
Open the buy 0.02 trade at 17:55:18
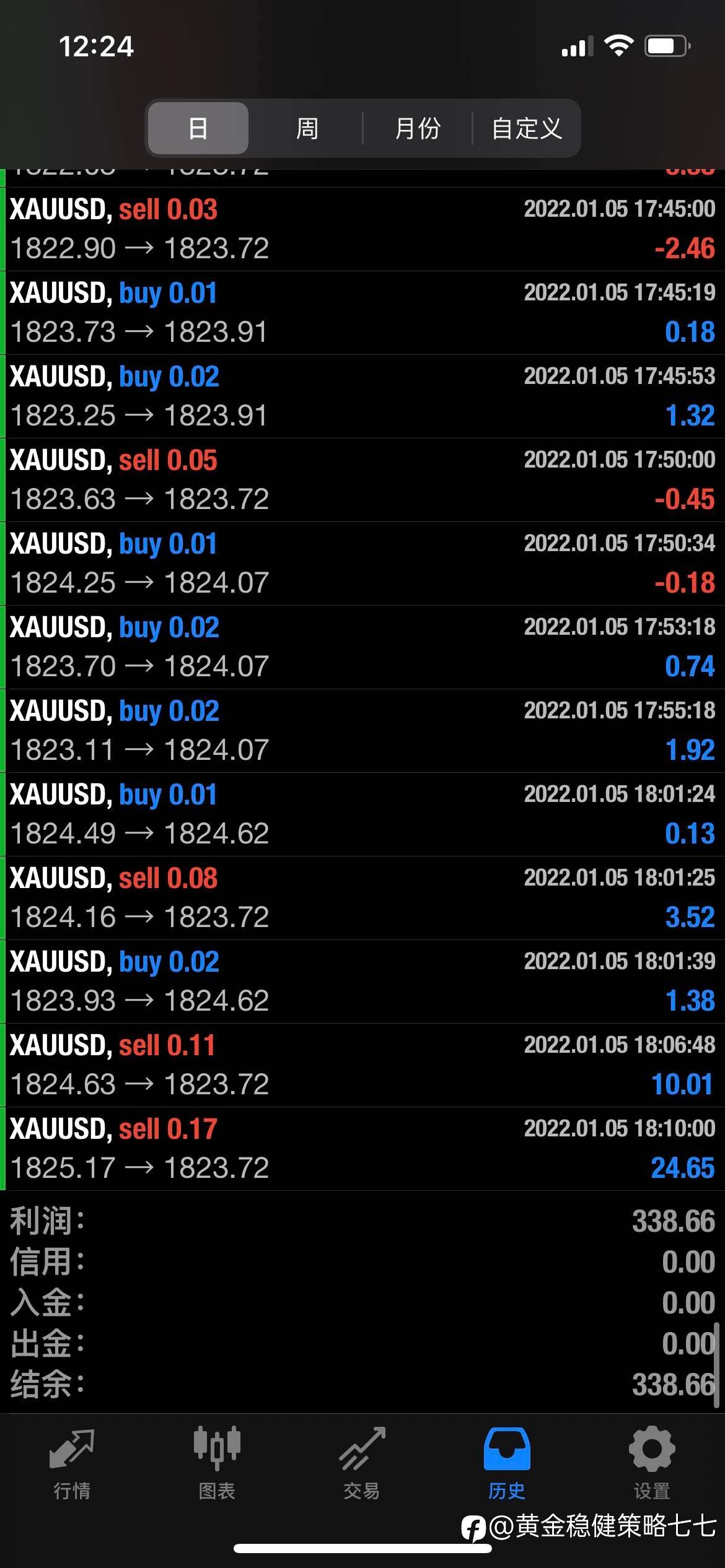tap(362, 731)
